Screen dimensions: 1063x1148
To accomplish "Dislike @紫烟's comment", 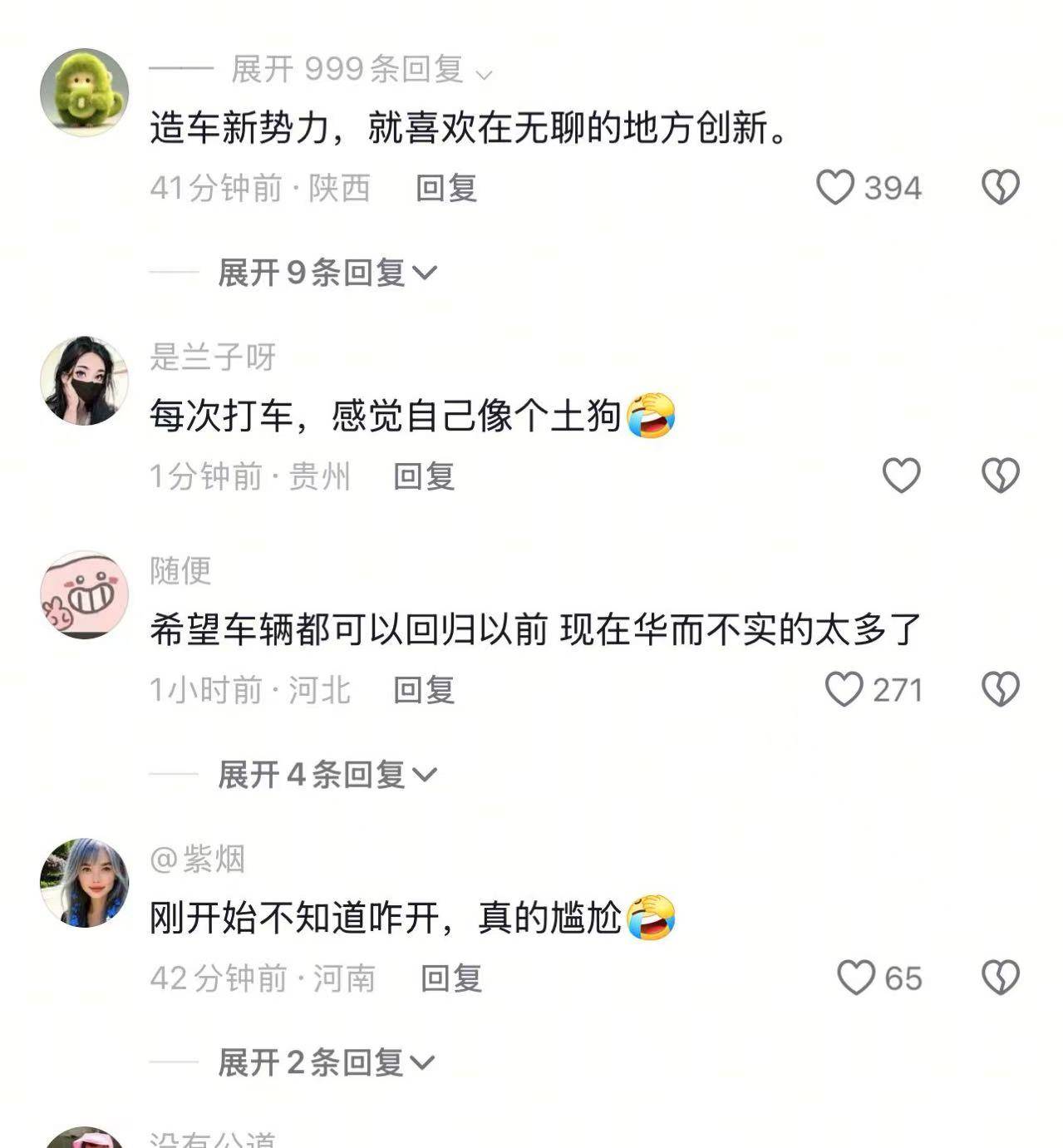I will coord(1000,978).
